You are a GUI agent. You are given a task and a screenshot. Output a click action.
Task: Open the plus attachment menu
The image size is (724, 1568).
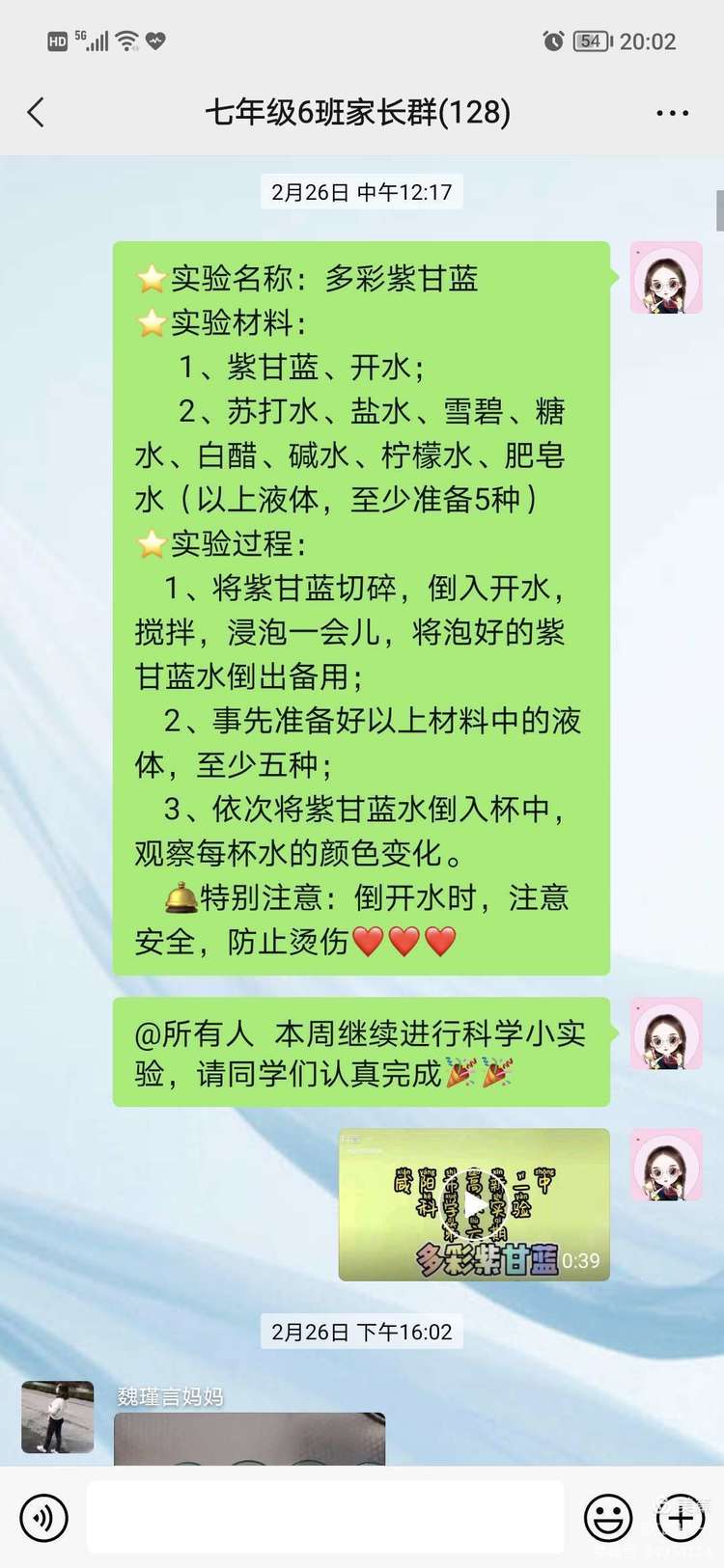(681, 1518)
